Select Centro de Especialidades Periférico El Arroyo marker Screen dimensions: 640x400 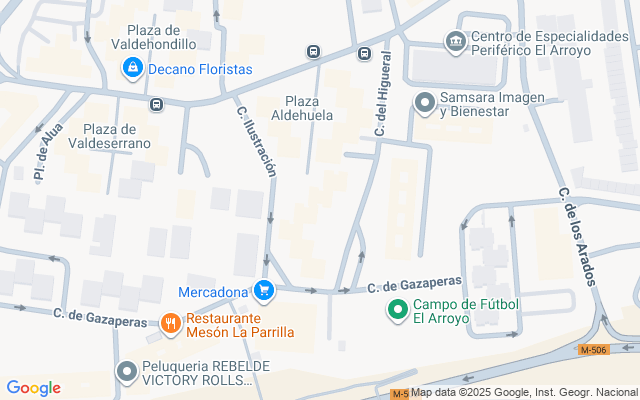point(455,42)
